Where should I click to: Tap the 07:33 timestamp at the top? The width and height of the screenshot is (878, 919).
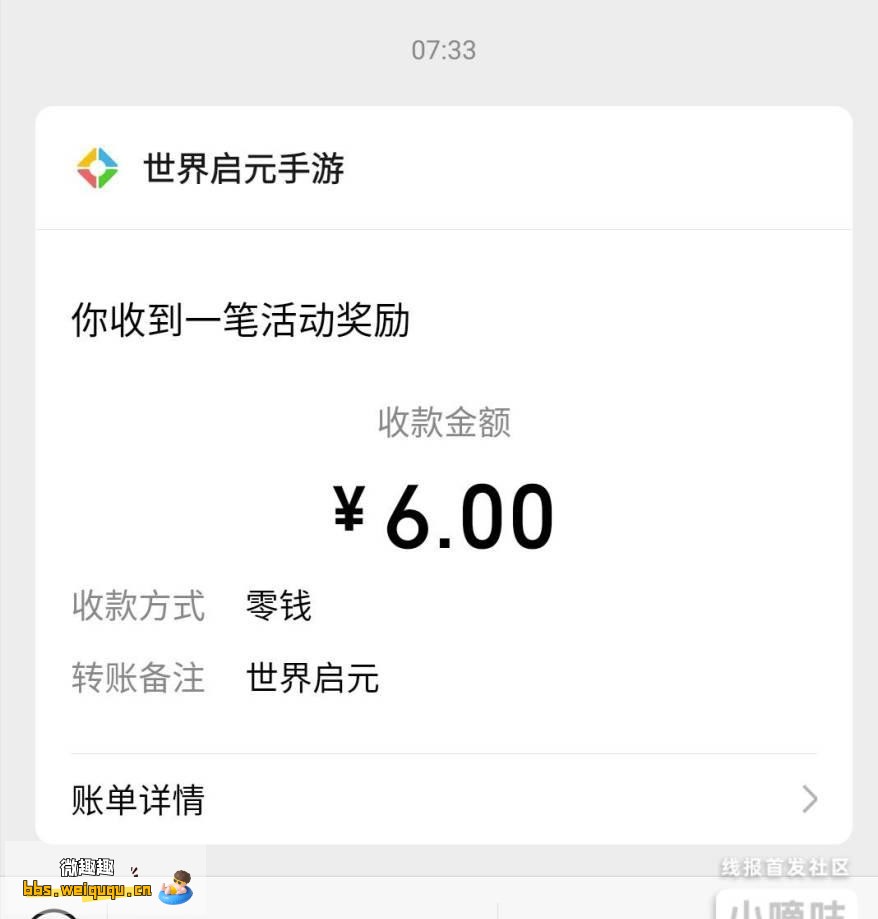[443, 50]
